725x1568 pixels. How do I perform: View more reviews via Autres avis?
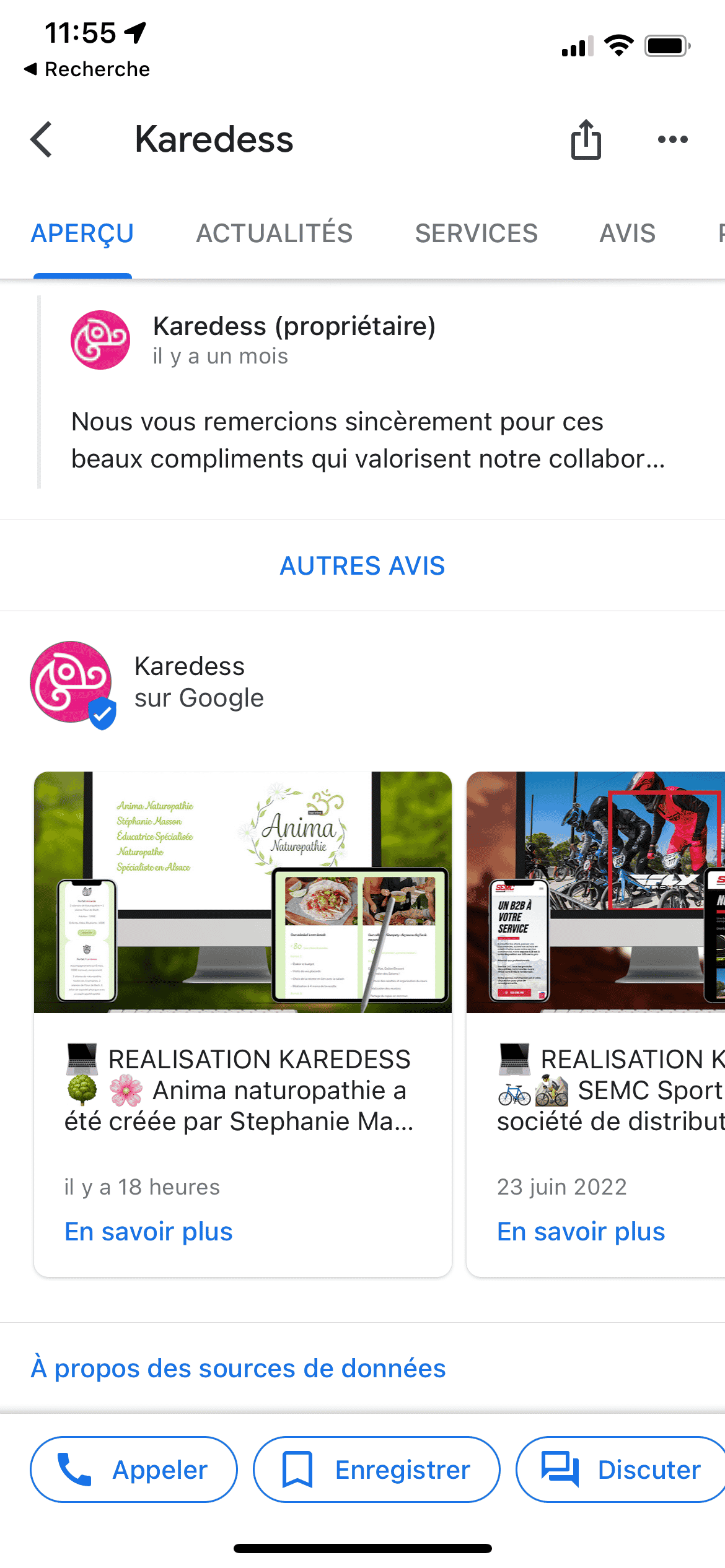362,566
